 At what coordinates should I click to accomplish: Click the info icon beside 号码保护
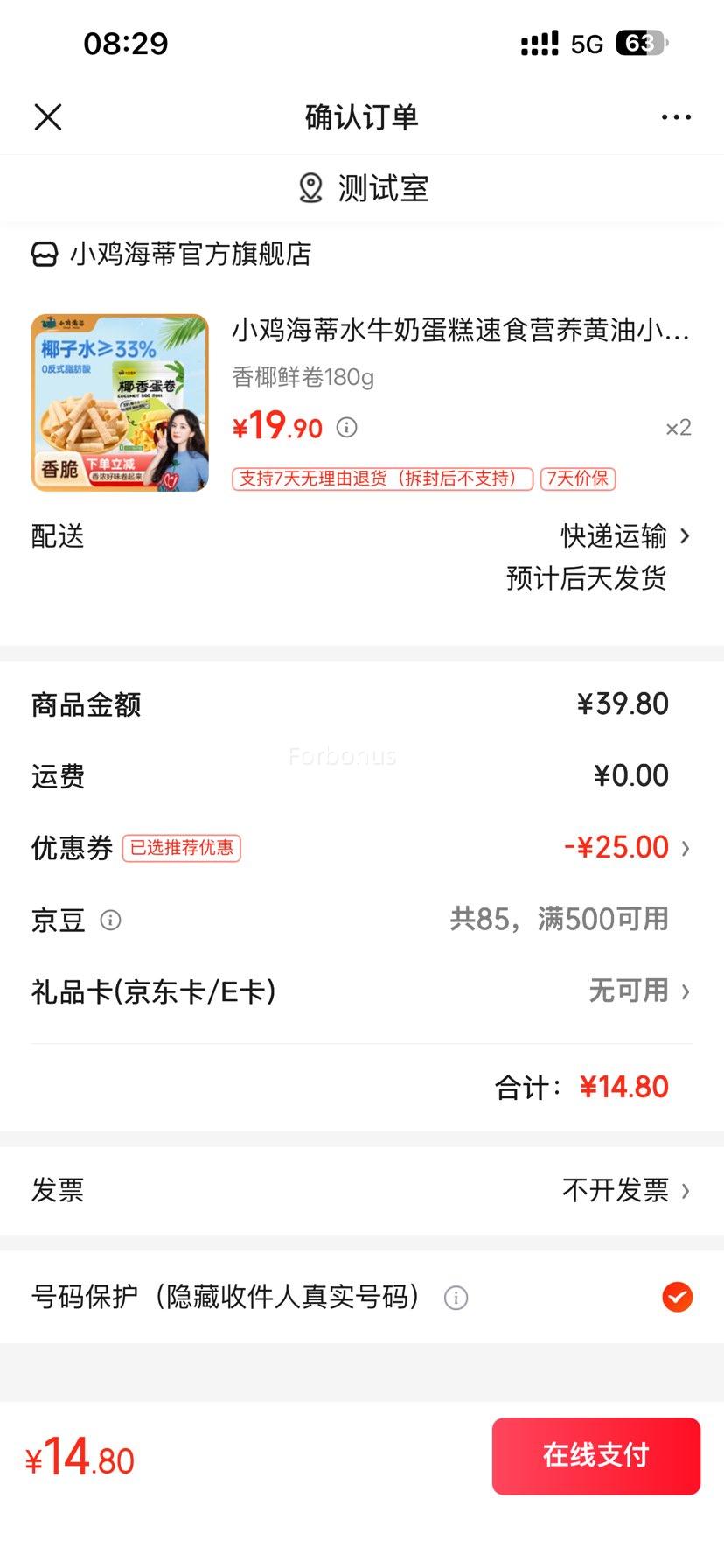click(x=456, y=1298)
